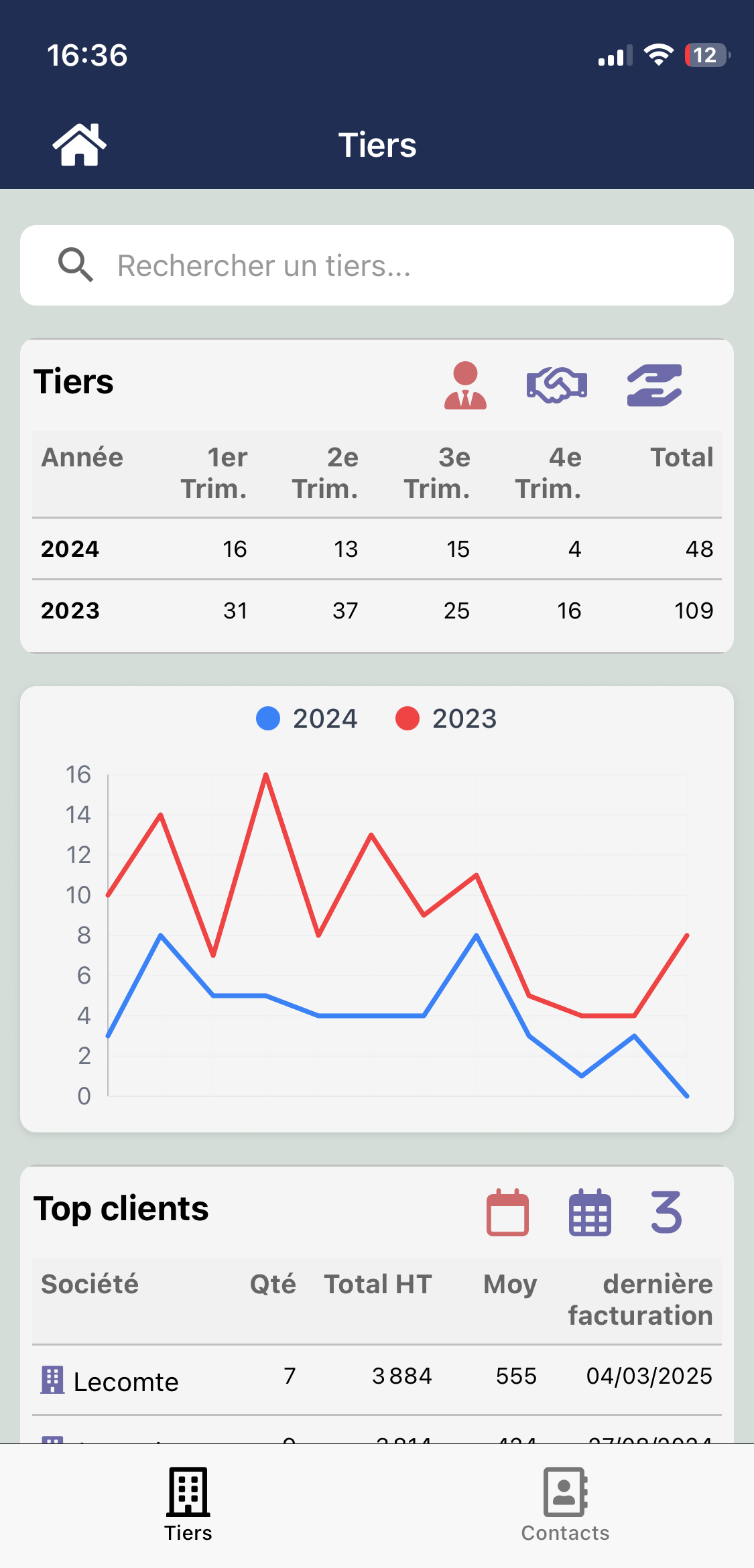Select the red businessman filter icon
The image size is (754, 1568).
465,385
